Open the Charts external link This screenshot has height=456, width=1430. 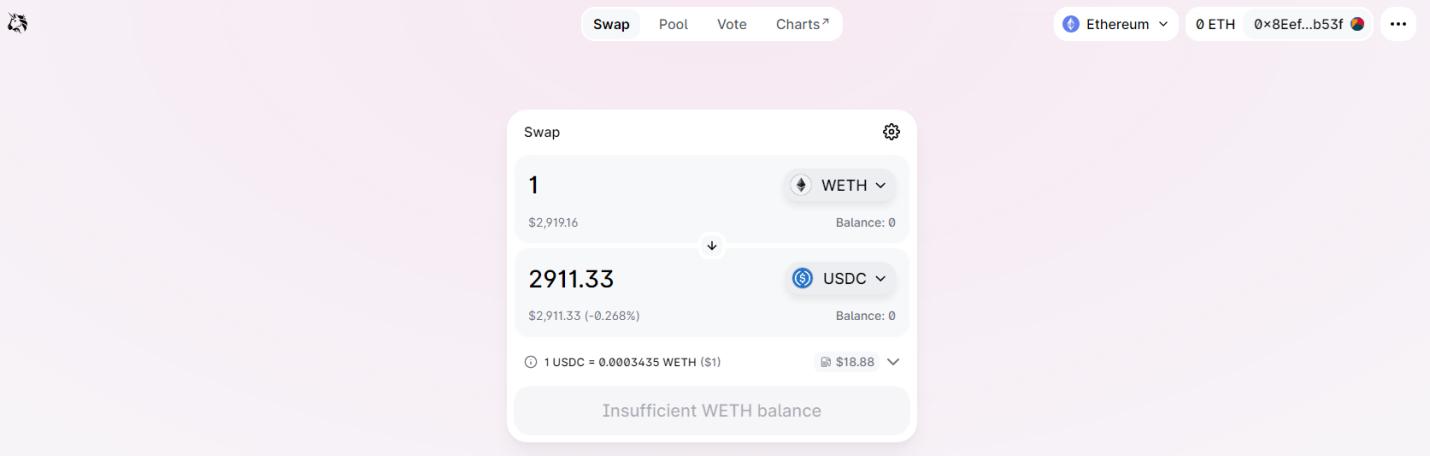(802, 24)
